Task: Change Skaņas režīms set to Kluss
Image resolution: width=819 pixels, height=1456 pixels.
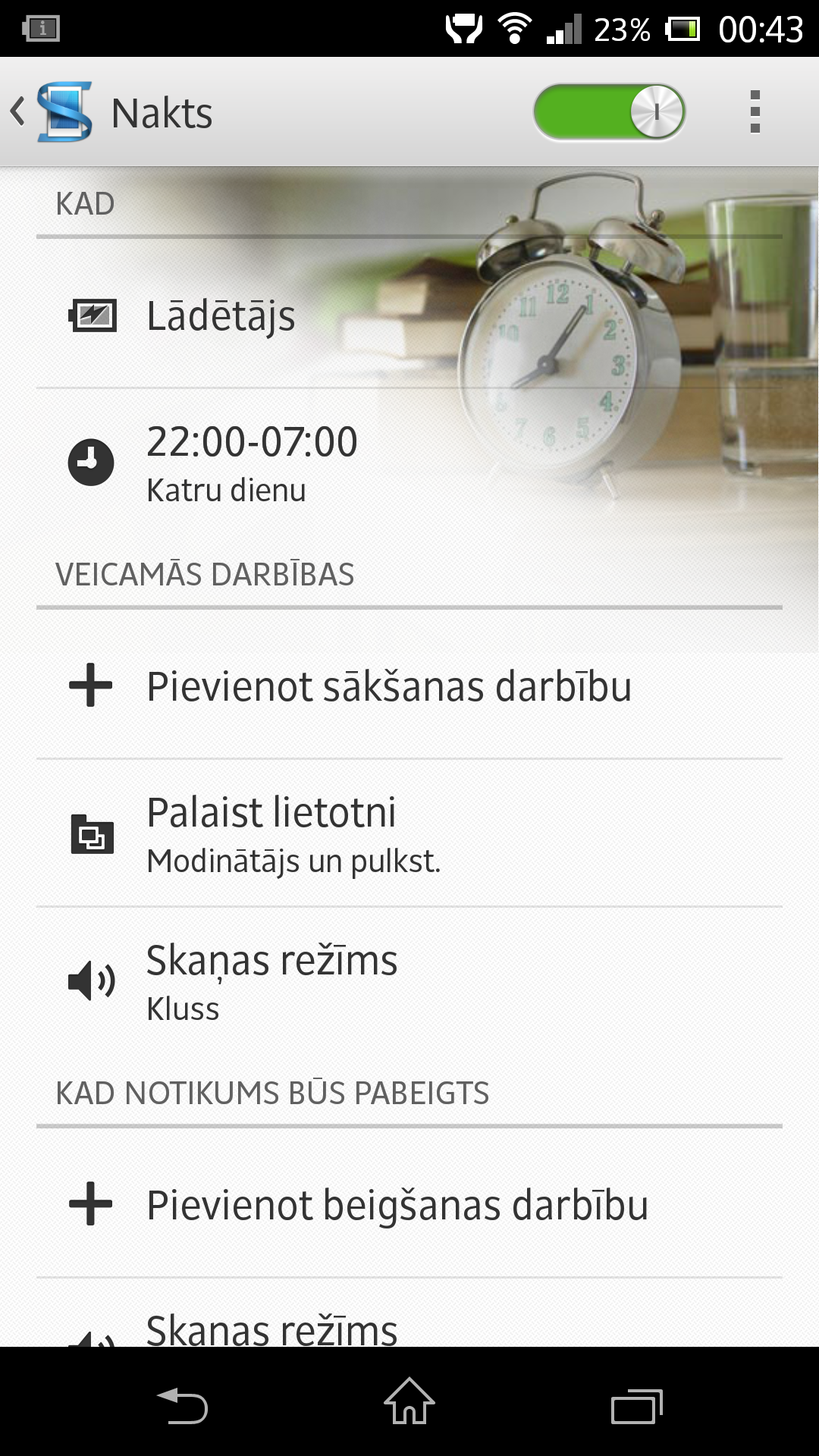Action: click(409, 982)
